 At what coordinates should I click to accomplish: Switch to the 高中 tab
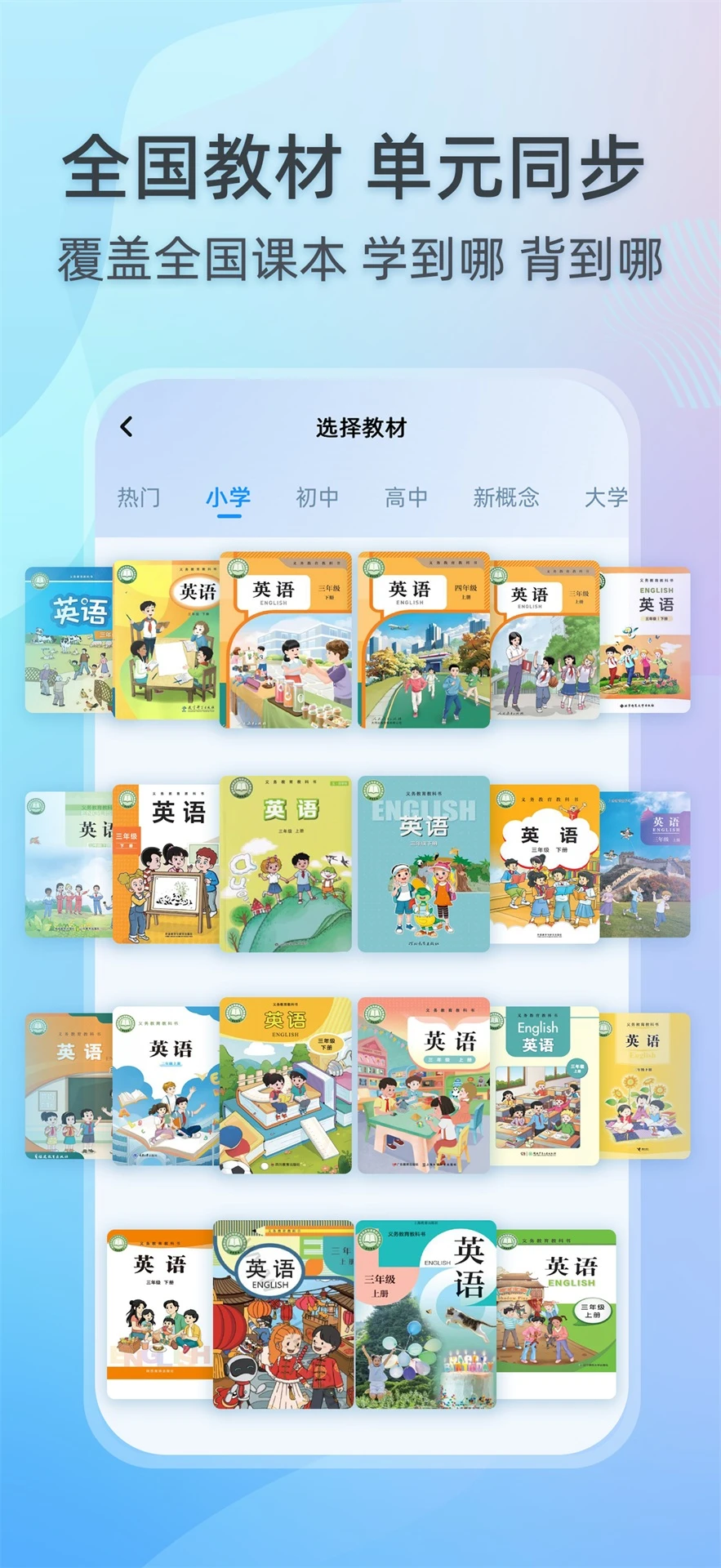[406, 498]
